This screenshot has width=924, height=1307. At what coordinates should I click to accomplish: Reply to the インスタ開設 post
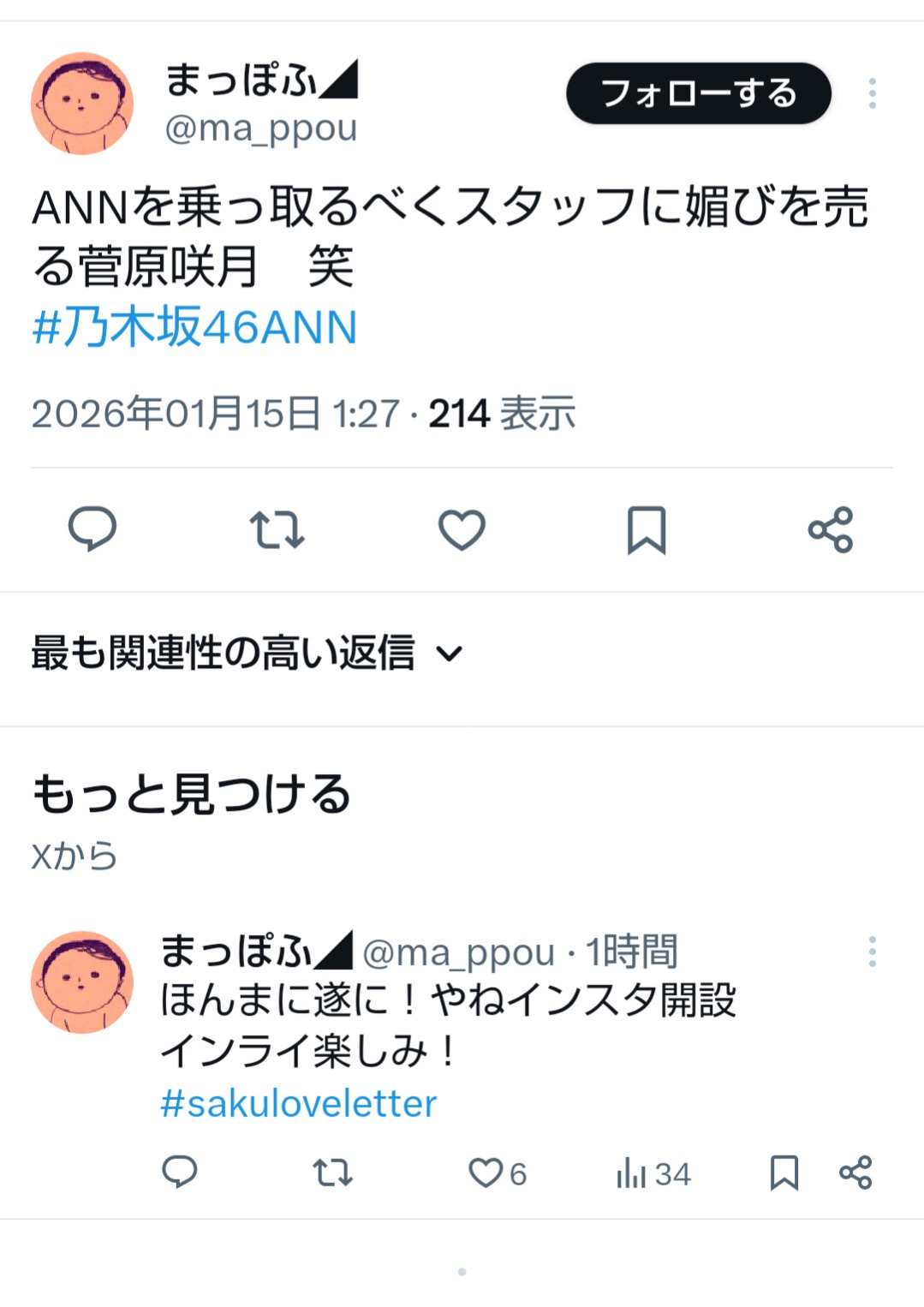180,1172
